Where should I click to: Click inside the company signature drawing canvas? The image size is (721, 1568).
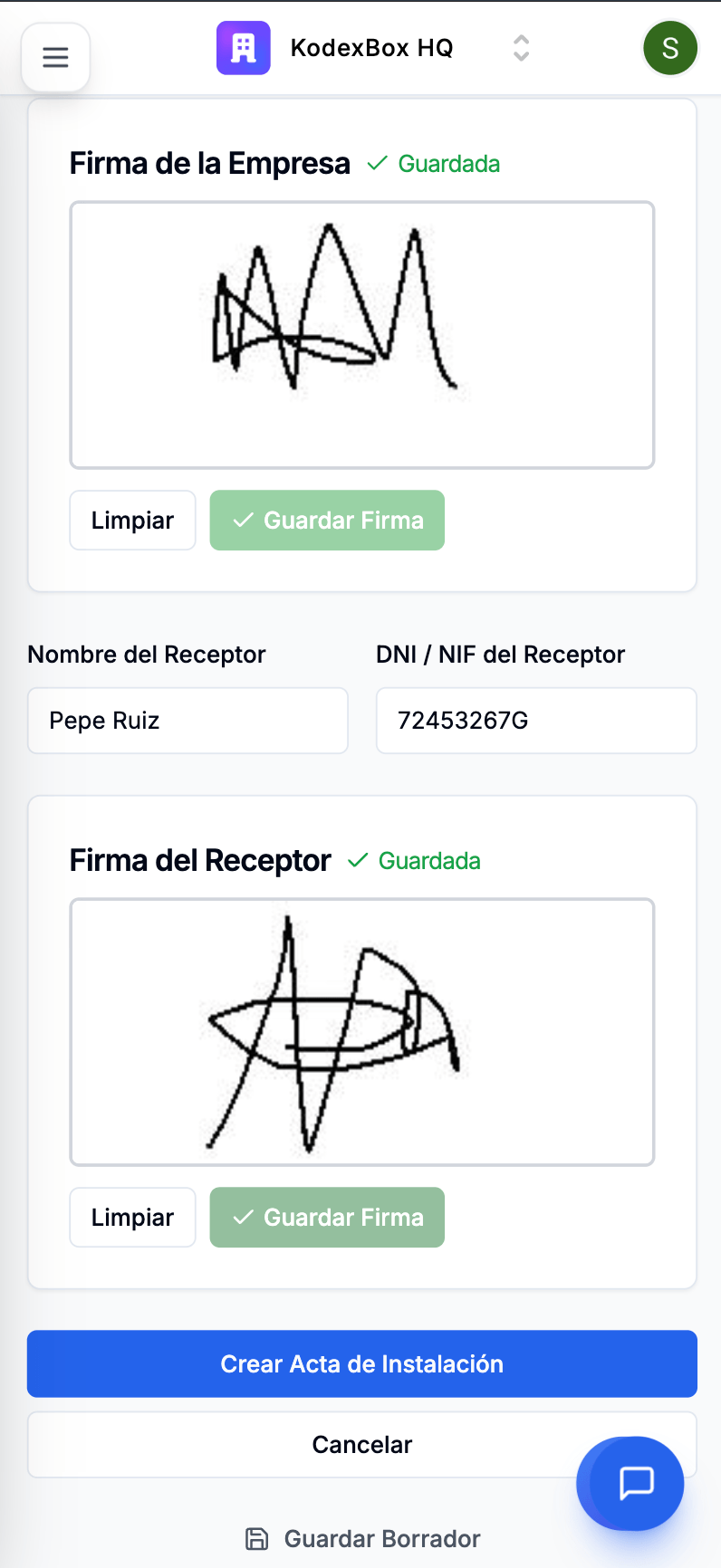coord(362,335)
